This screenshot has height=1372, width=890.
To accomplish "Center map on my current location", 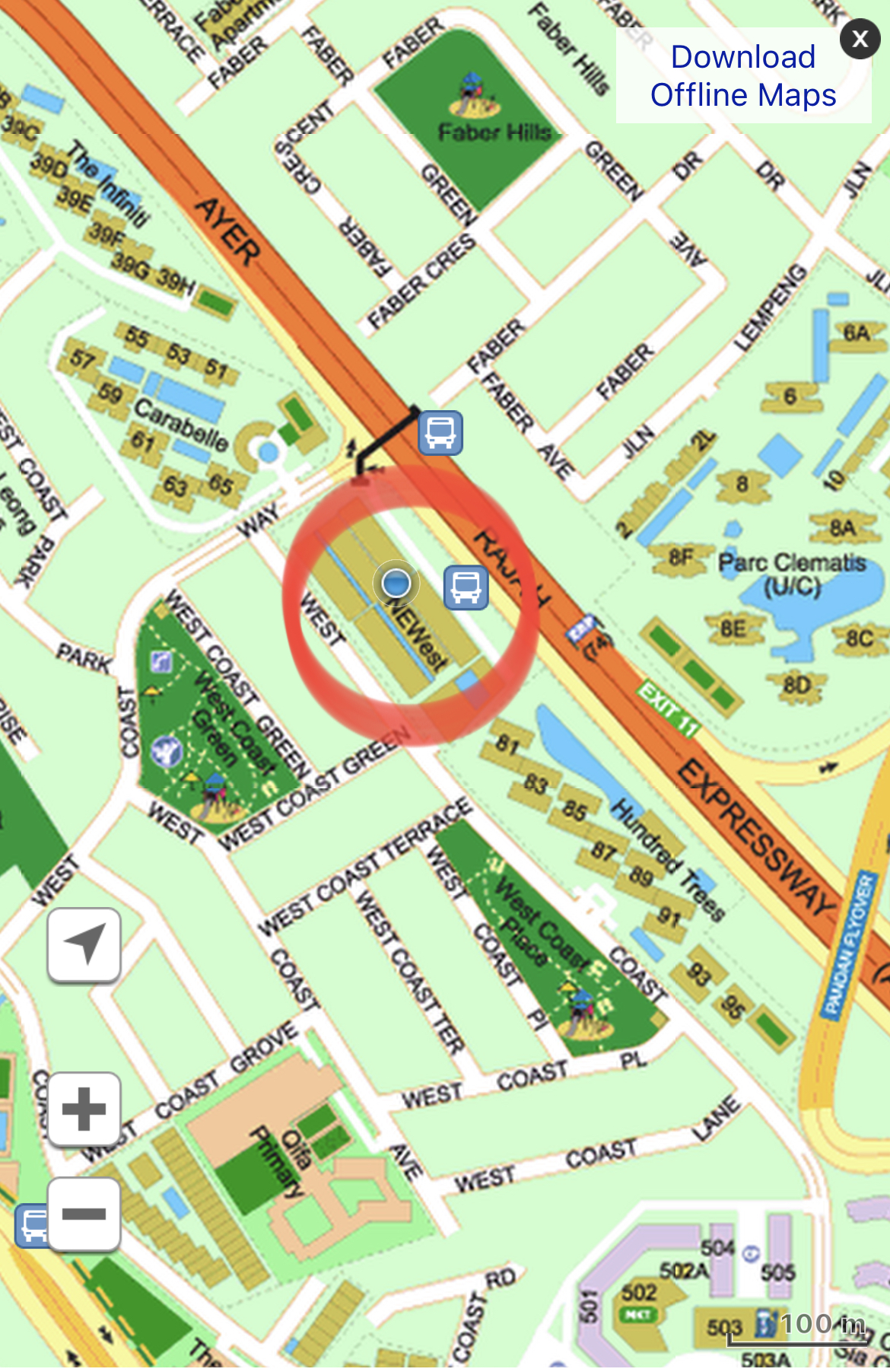I will point(84,944).
